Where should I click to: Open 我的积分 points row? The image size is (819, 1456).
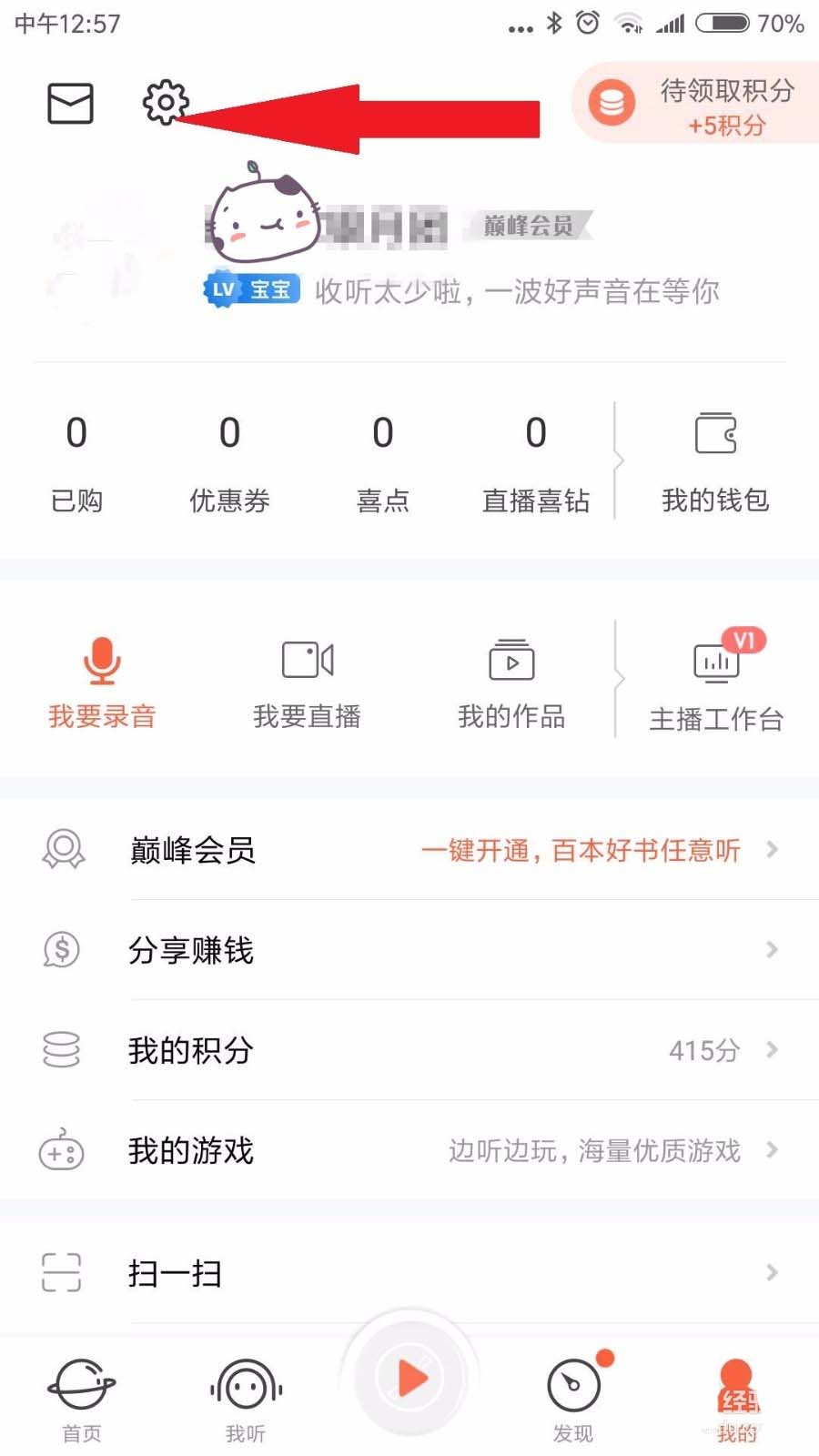tap(409, 1050)
